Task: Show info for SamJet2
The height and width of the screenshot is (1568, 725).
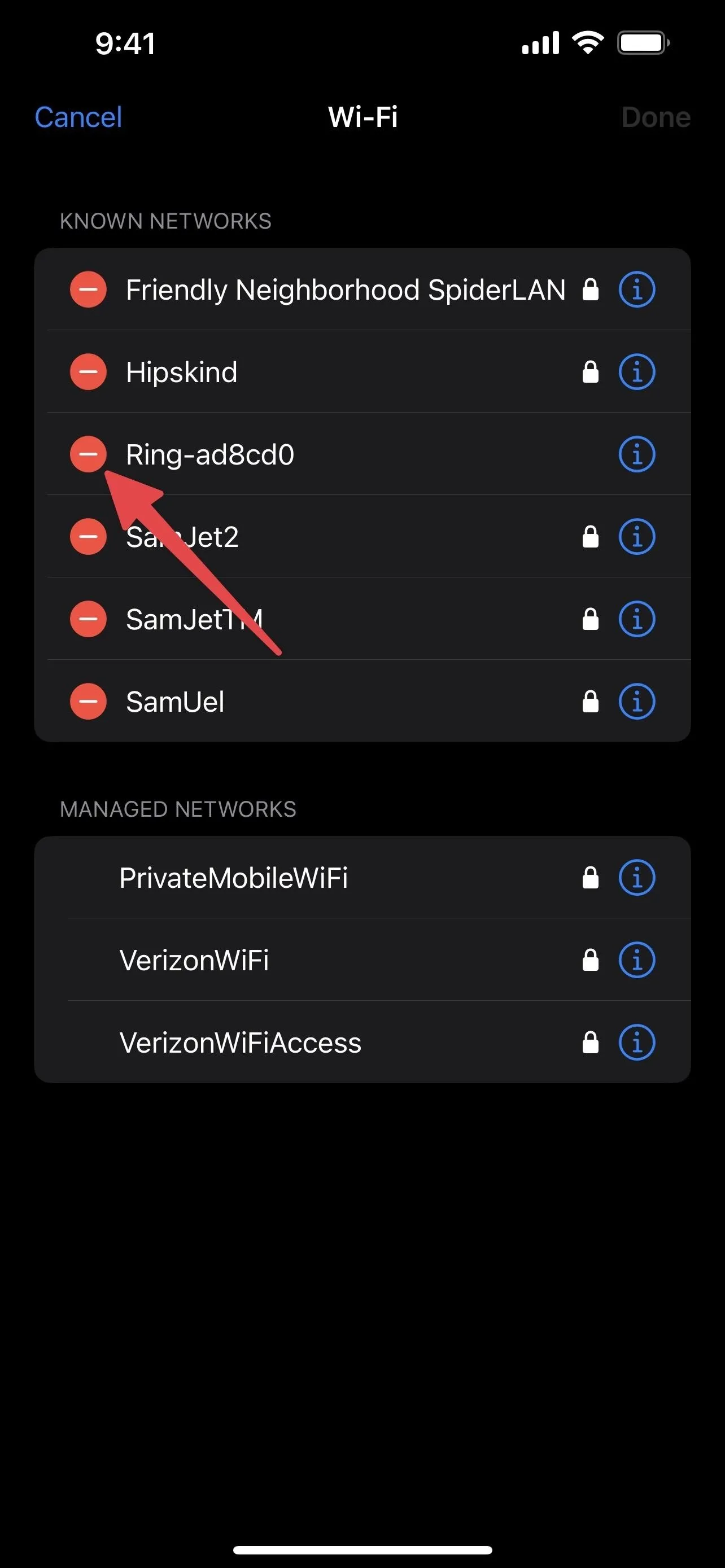Action: (x=637, y=536)
